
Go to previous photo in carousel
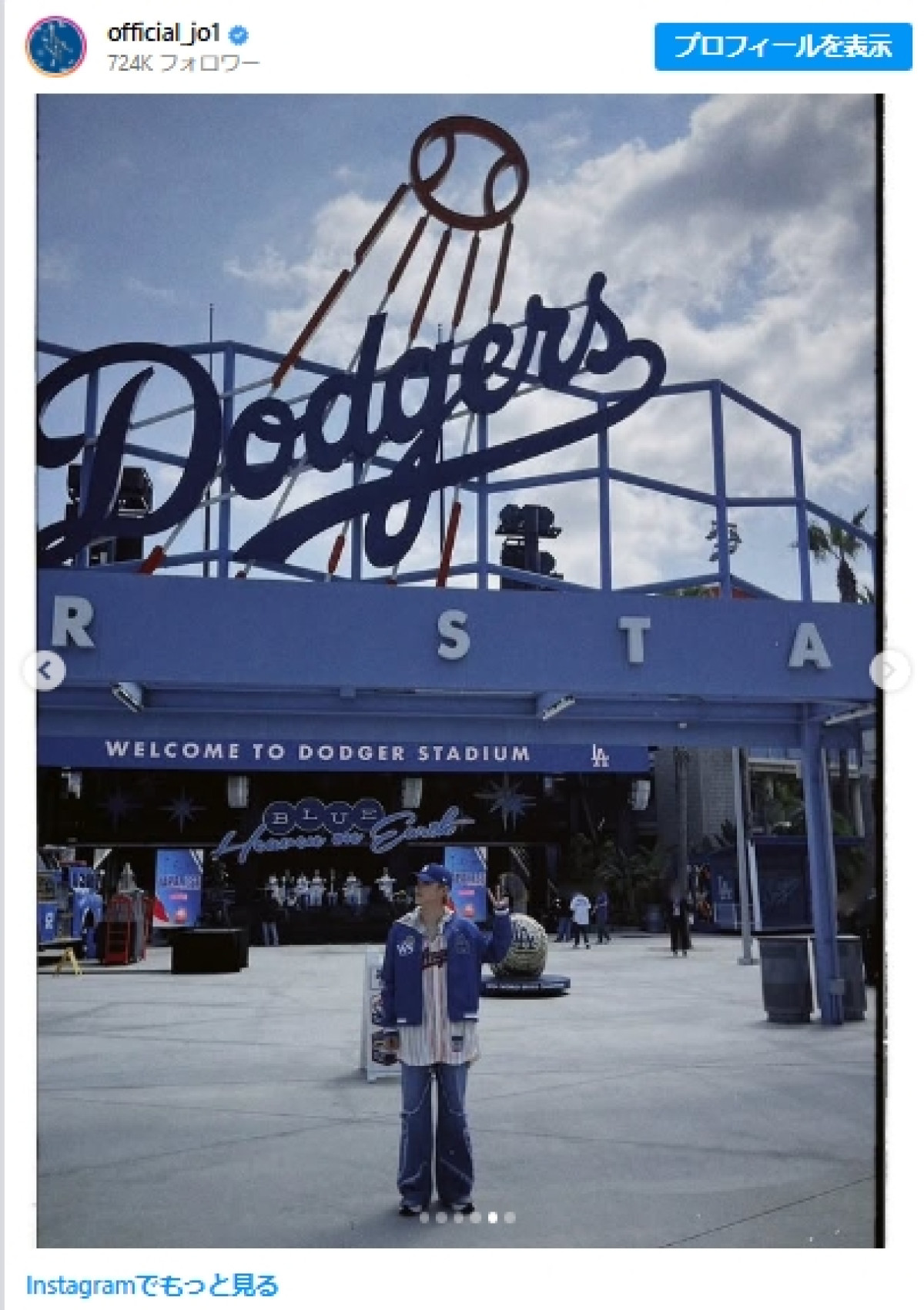click(x=45, y=671)
